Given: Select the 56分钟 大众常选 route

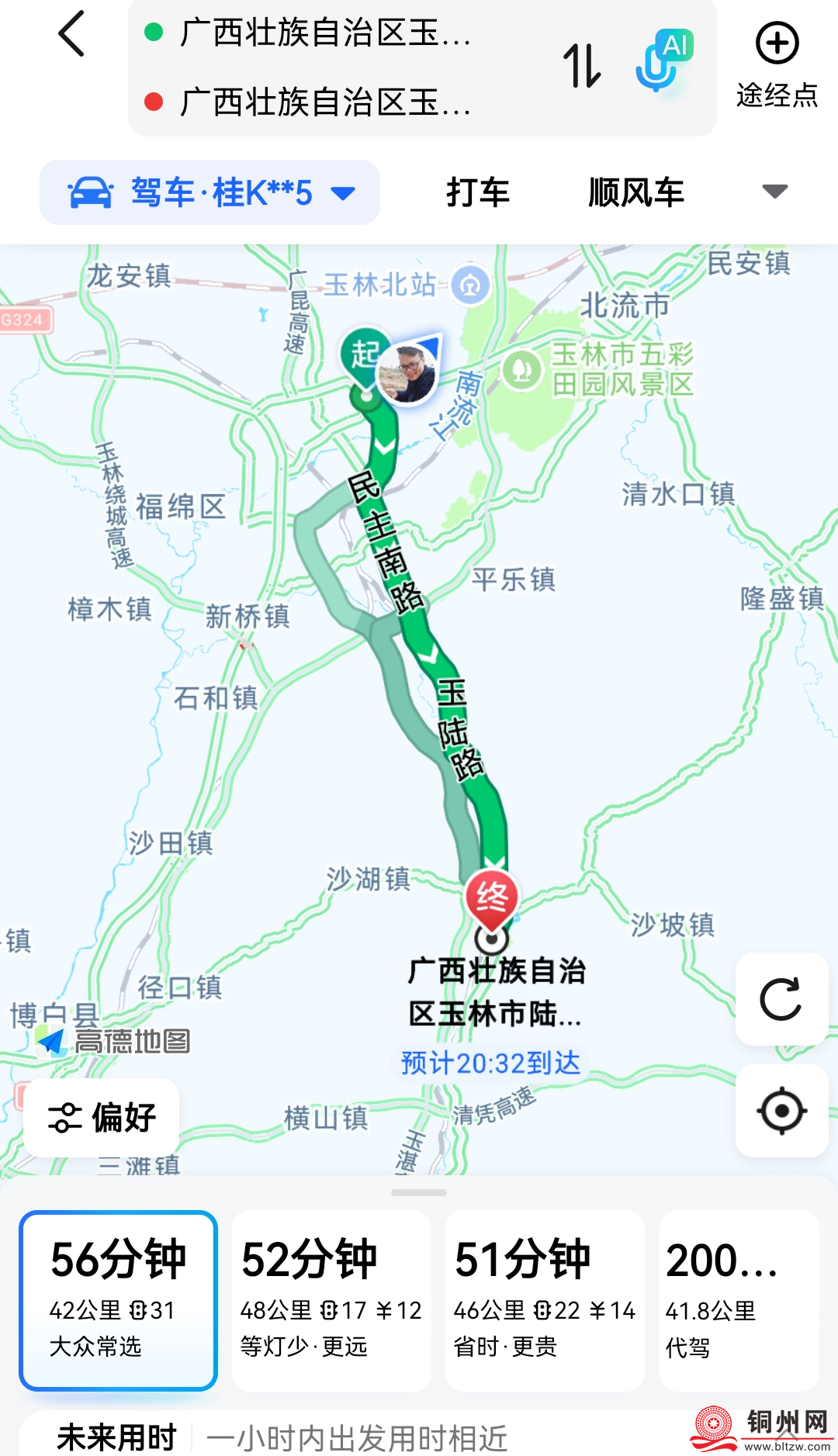Looking at the screenshot, I should (118, 1300).
